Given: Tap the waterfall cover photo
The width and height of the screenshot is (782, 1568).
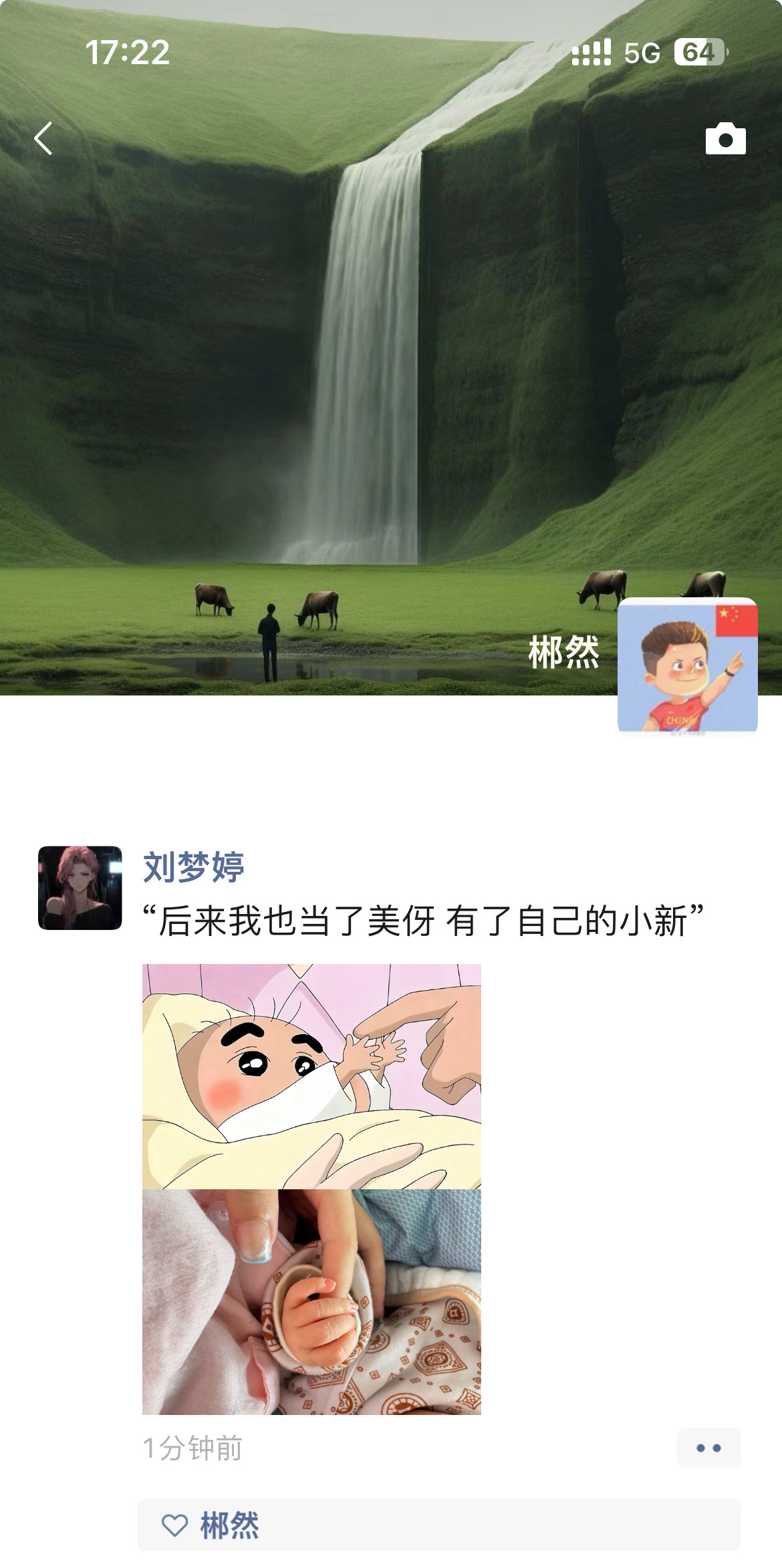Looking at the screenshot, I should pos(391,347).
